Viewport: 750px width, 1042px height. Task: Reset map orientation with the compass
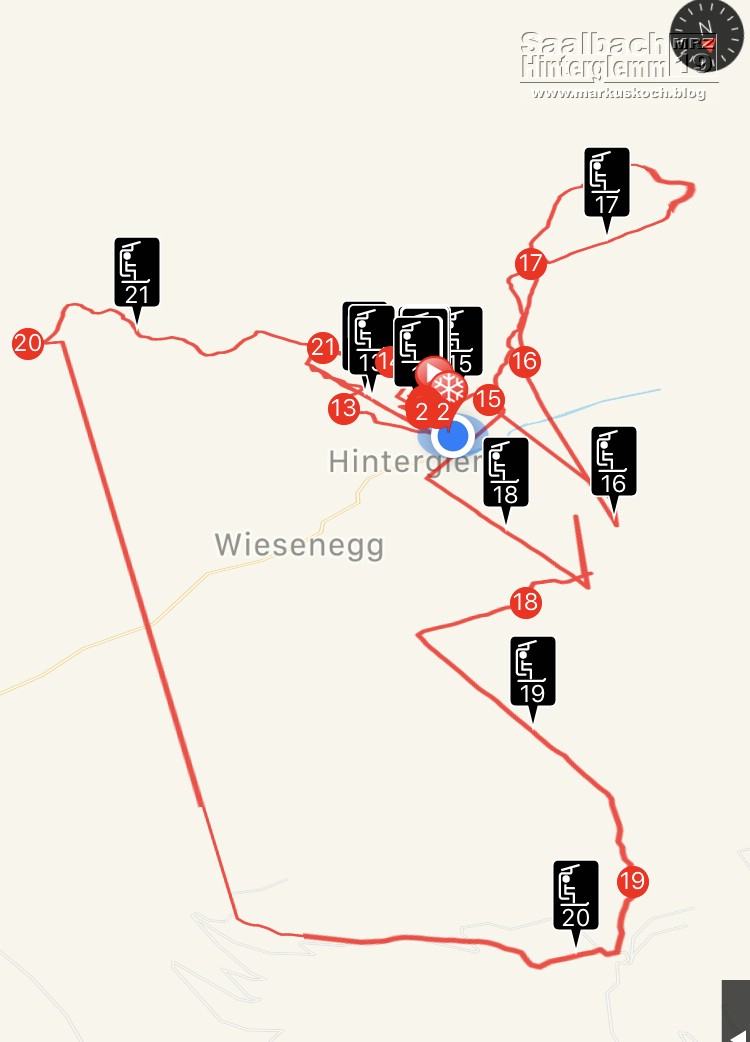pos(707,35)
